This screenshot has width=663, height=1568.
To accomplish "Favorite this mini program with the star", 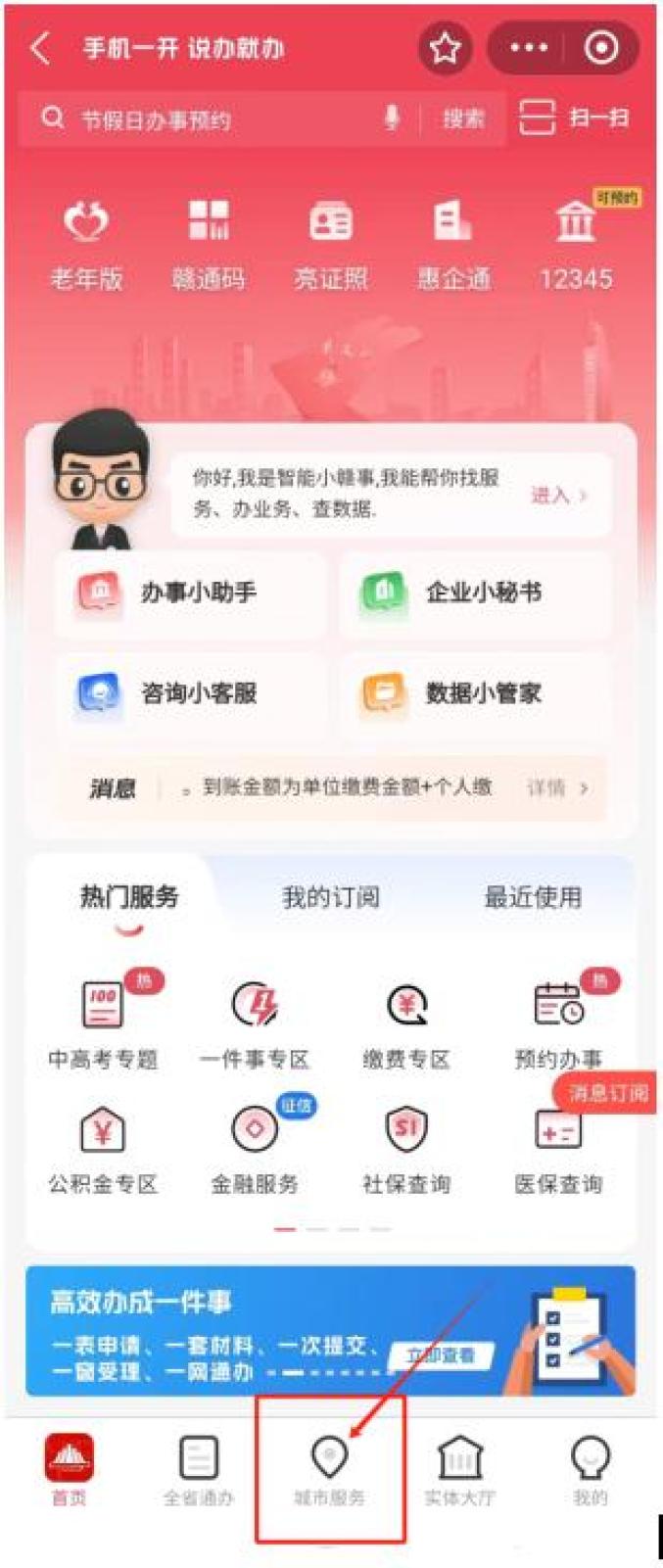I will point(446,48).
